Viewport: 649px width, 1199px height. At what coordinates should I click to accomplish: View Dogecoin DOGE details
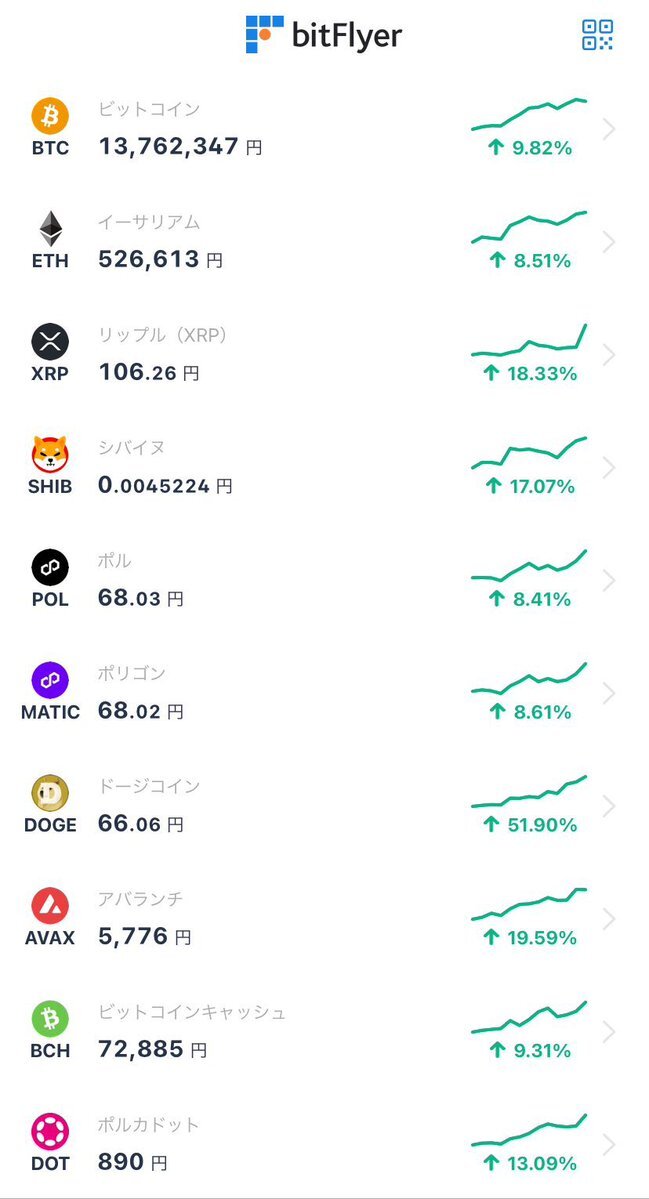point(324,806)
